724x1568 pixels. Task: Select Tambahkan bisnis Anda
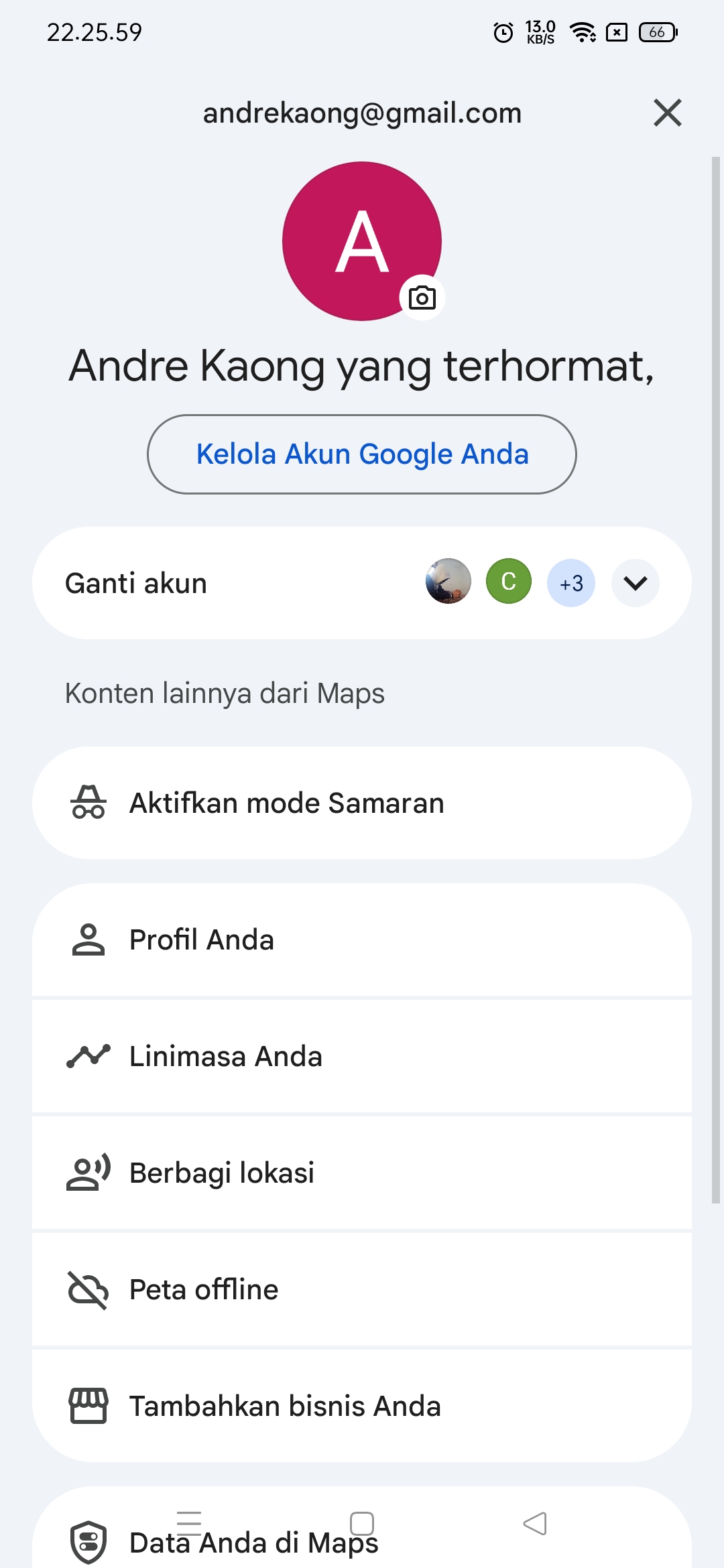point(362,1406)
